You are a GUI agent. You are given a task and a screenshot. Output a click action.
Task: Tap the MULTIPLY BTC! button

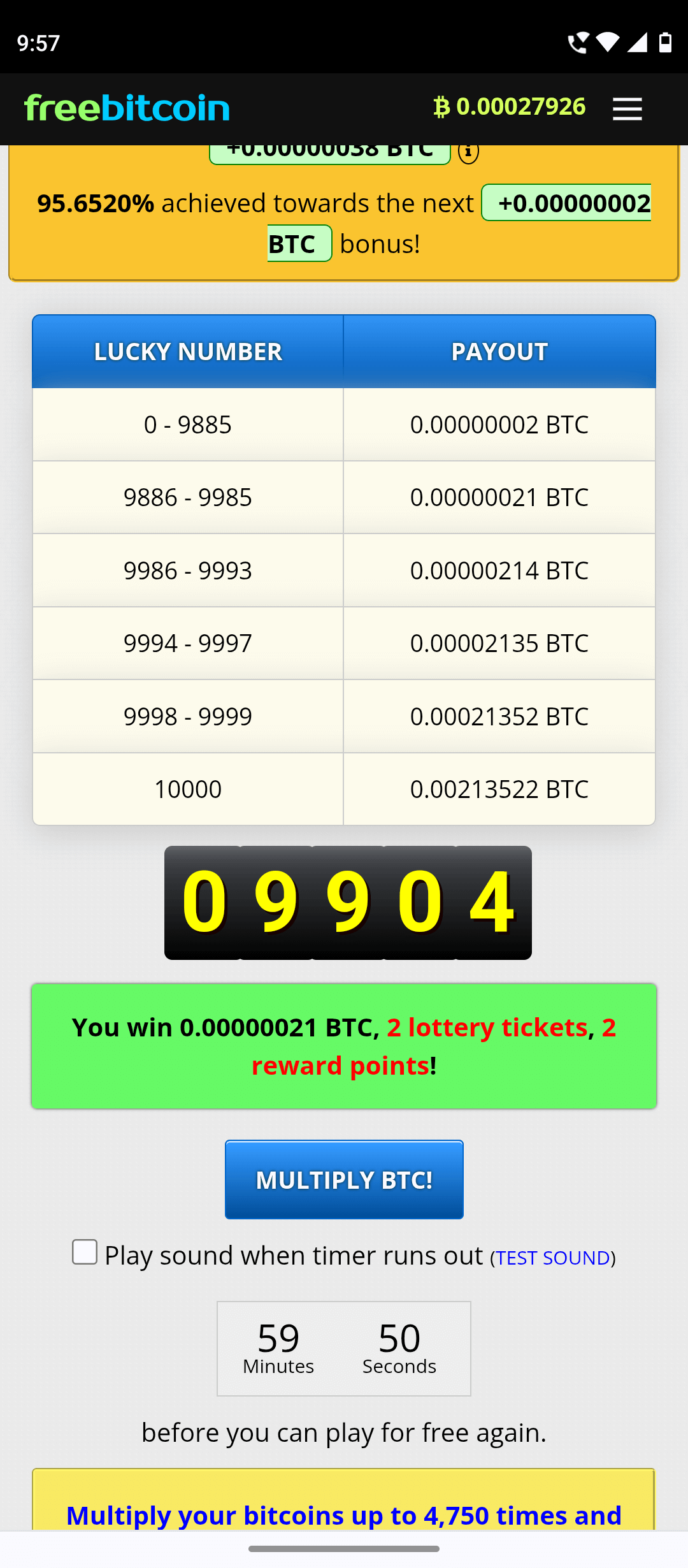coord(344,1180)
